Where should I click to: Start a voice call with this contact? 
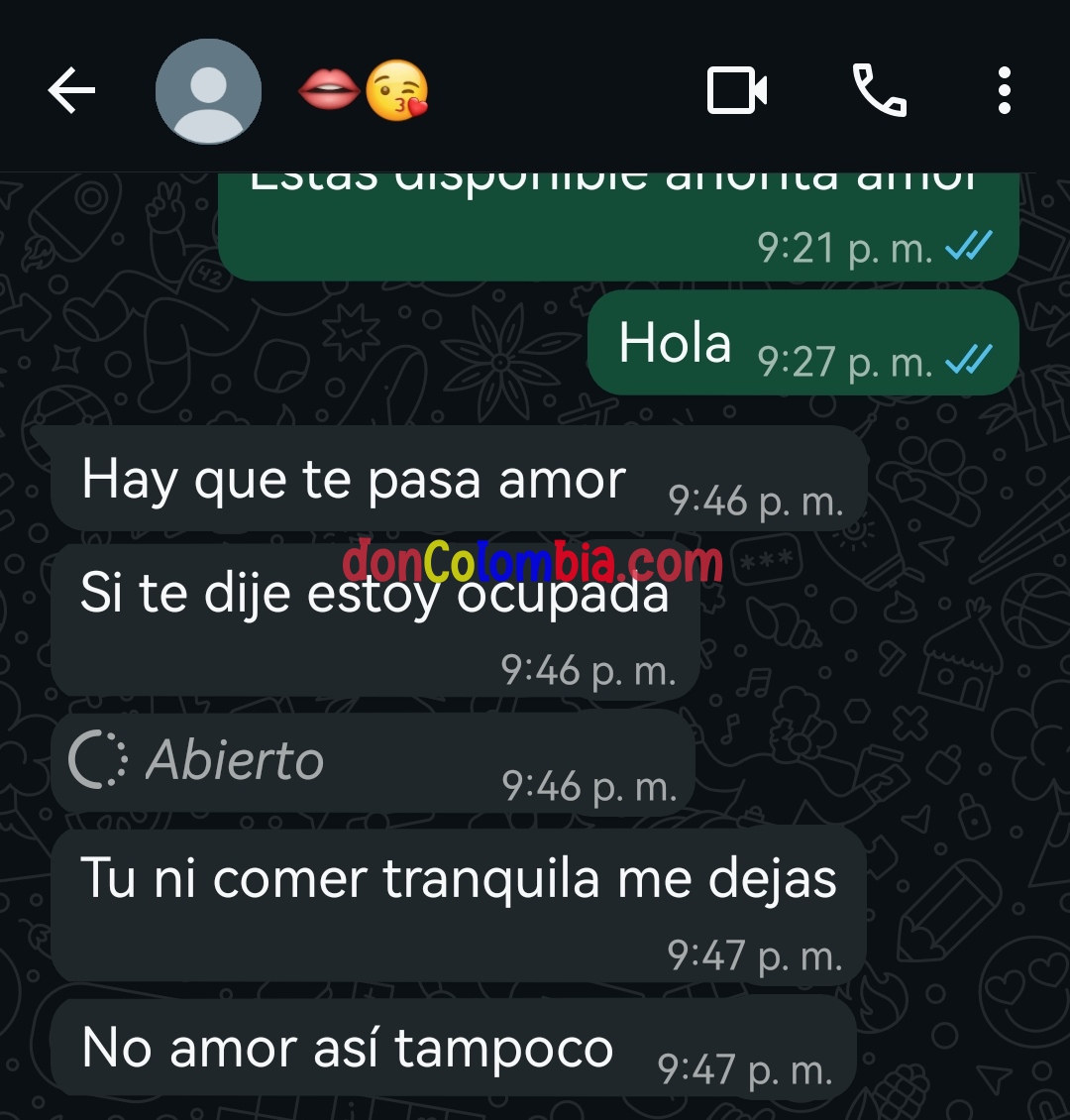click(879, 92)
